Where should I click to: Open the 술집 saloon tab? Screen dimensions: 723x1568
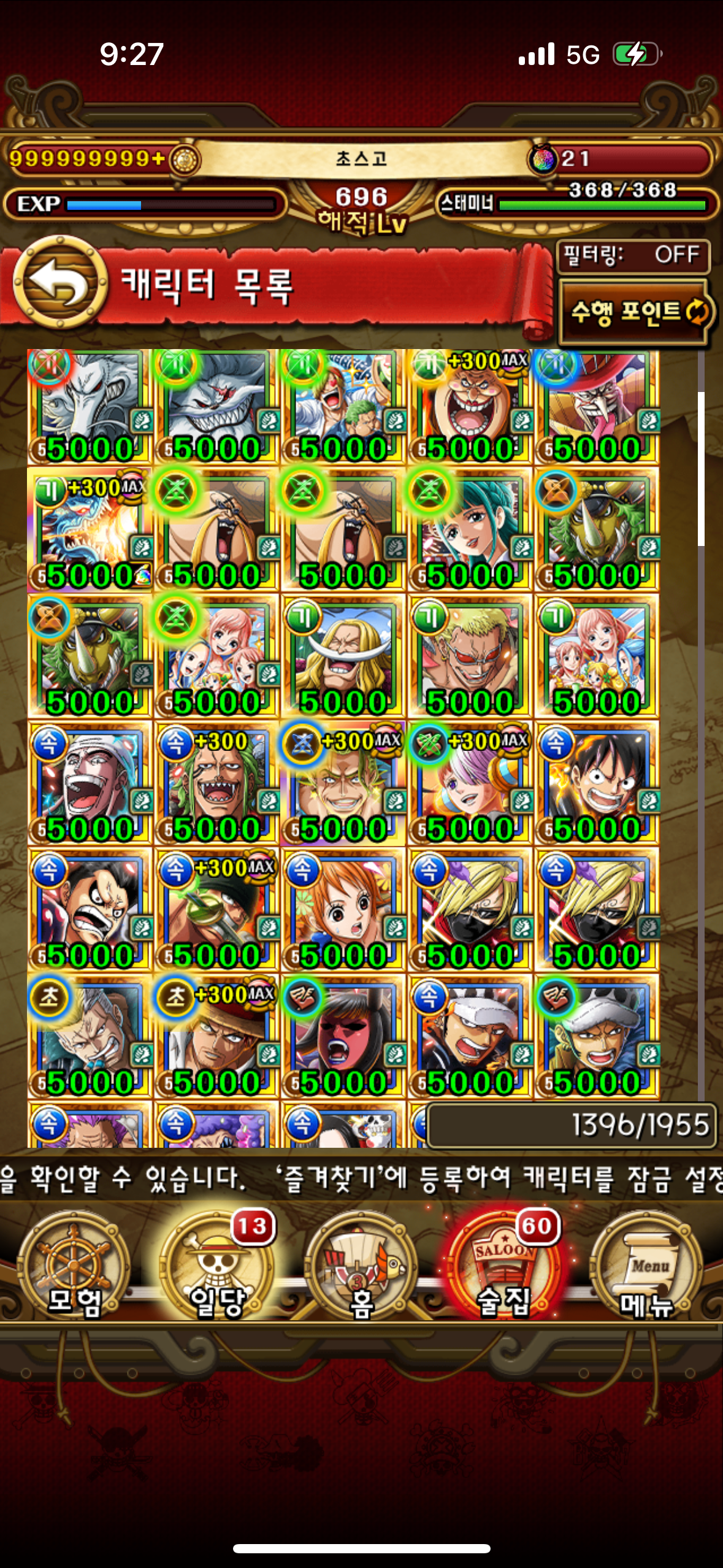[503, 1267]
